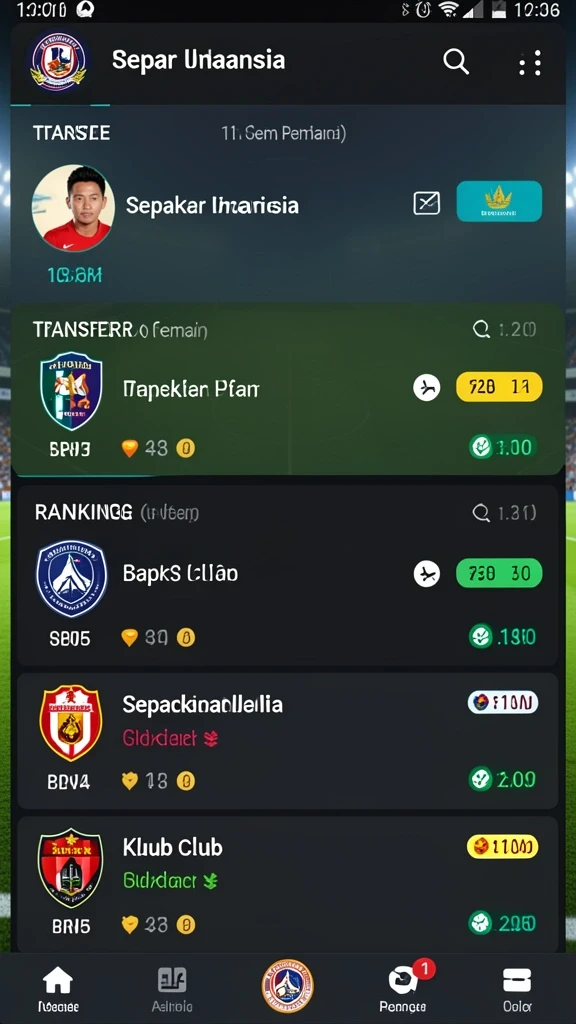Image resolution: width=576 pixels, height=1024 pixels.
Task: Open the Sepackinadlelia club card
Action: tap(287, 741)
